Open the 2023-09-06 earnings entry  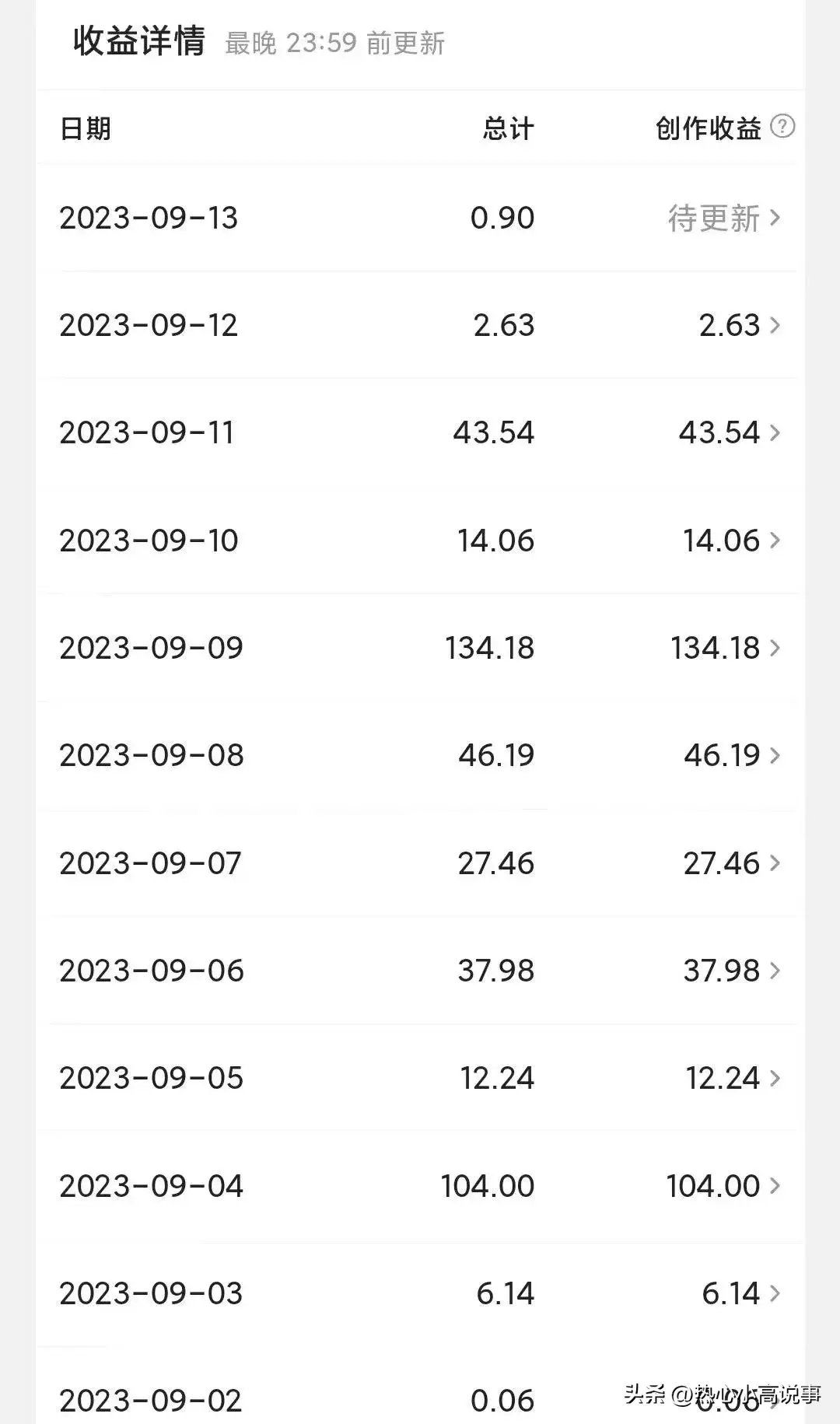pos(420,971)
